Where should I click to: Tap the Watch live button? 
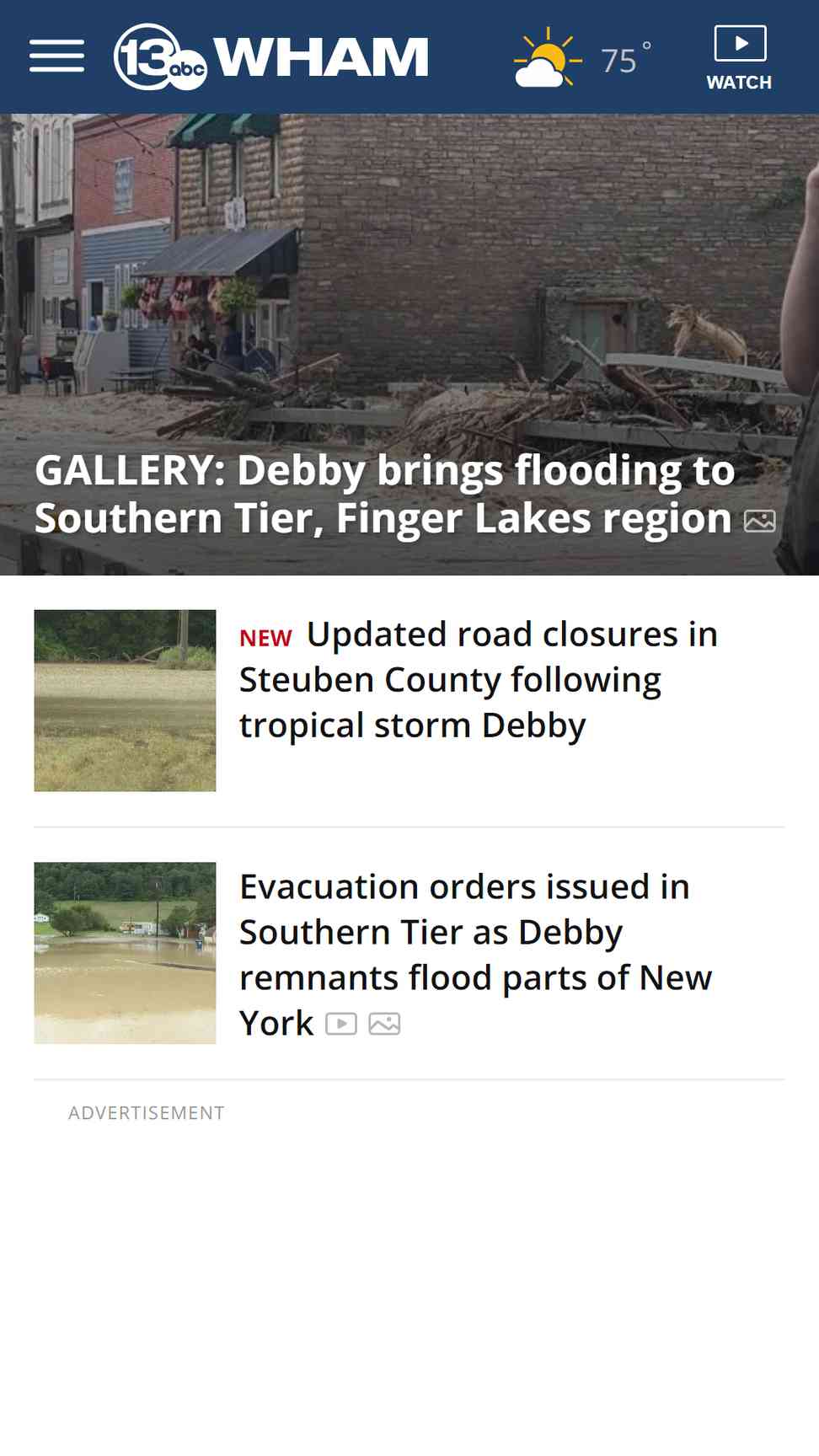pyautogui.click(x=739, y=57)
